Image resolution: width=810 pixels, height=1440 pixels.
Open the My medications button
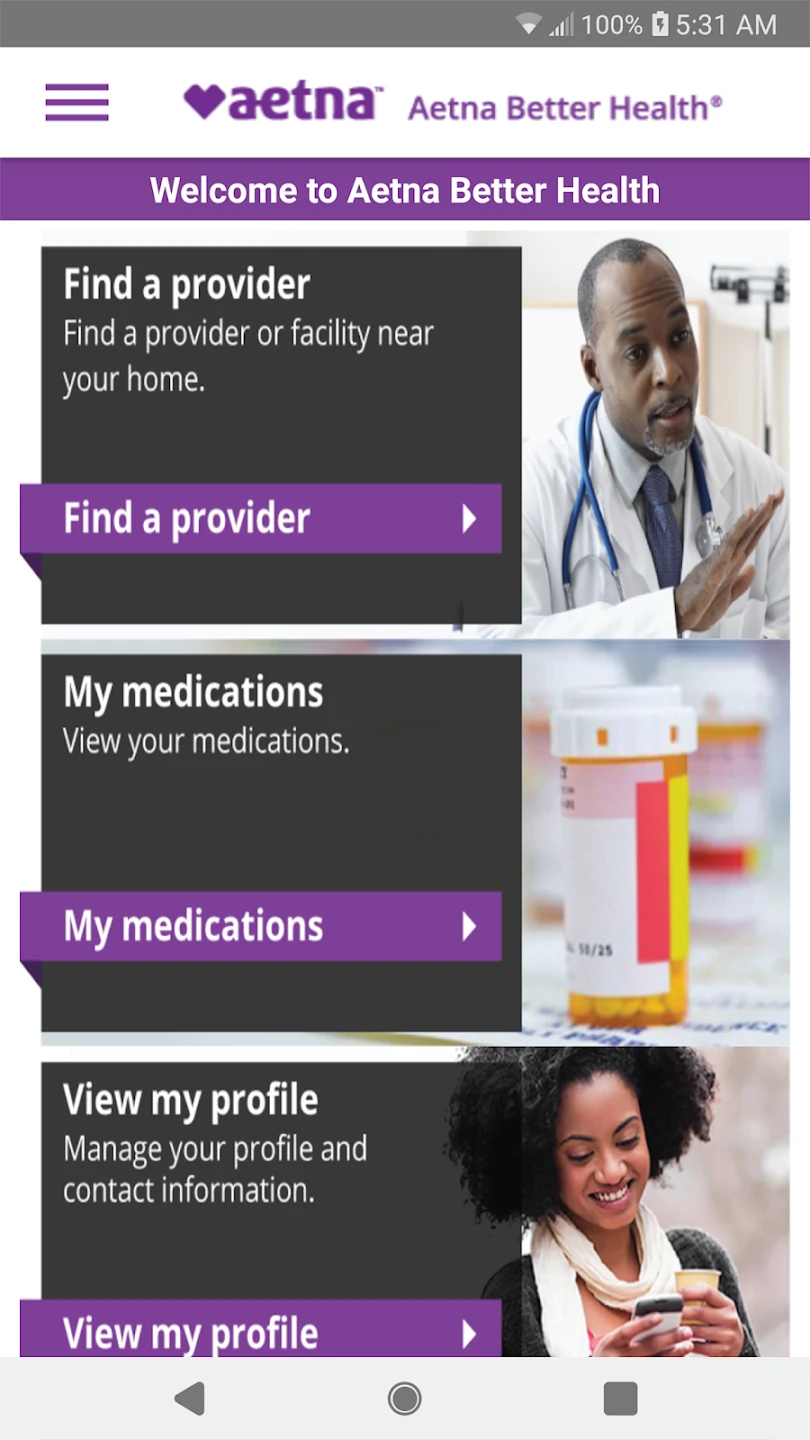click(262, 927)
